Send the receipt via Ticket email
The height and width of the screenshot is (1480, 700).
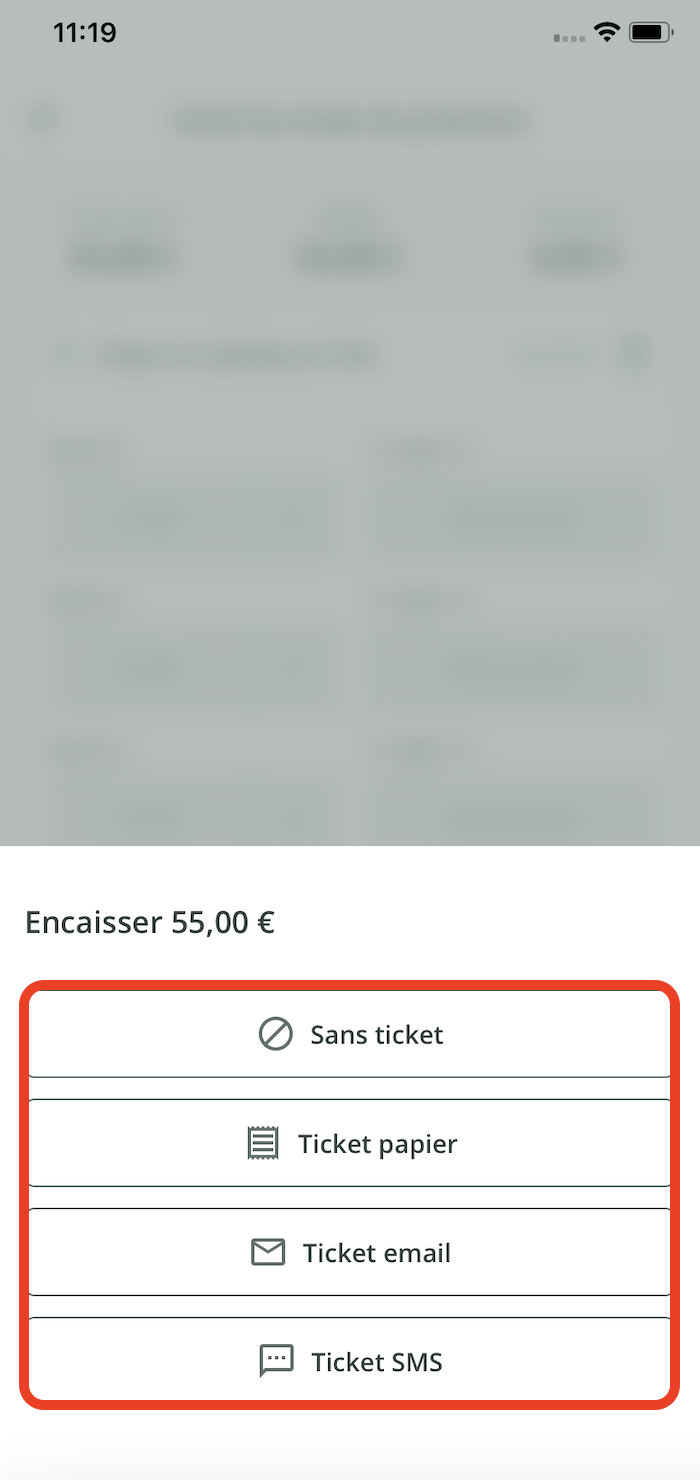pyautogui.click(x=350, y=1252)
